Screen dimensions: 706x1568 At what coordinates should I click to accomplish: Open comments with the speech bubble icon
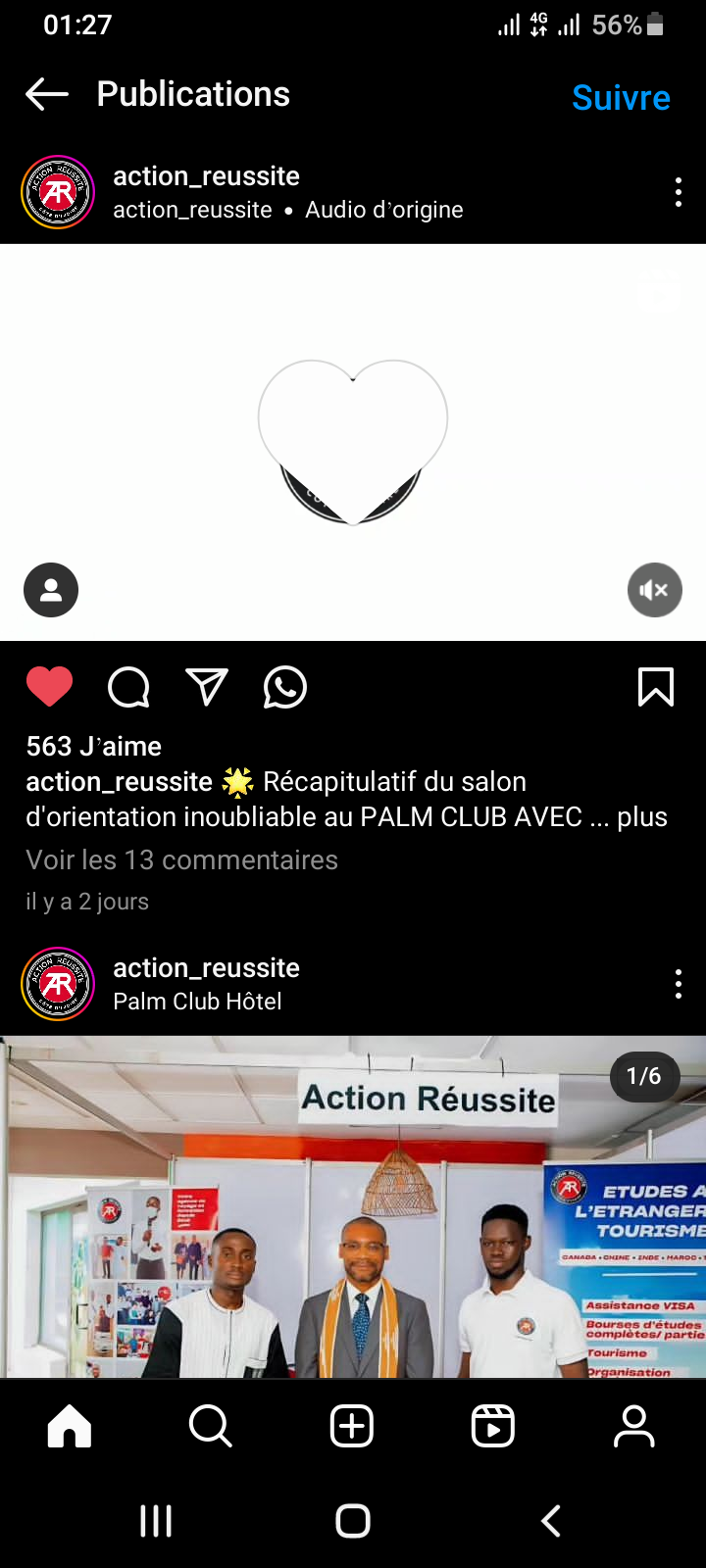pos(128,687)
